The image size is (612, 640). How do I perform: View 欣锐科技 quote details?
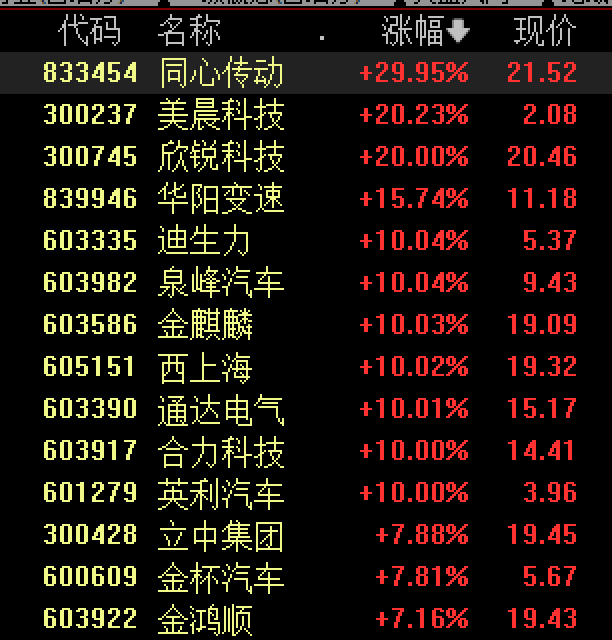pyautogui.click(x=220, y=157)
